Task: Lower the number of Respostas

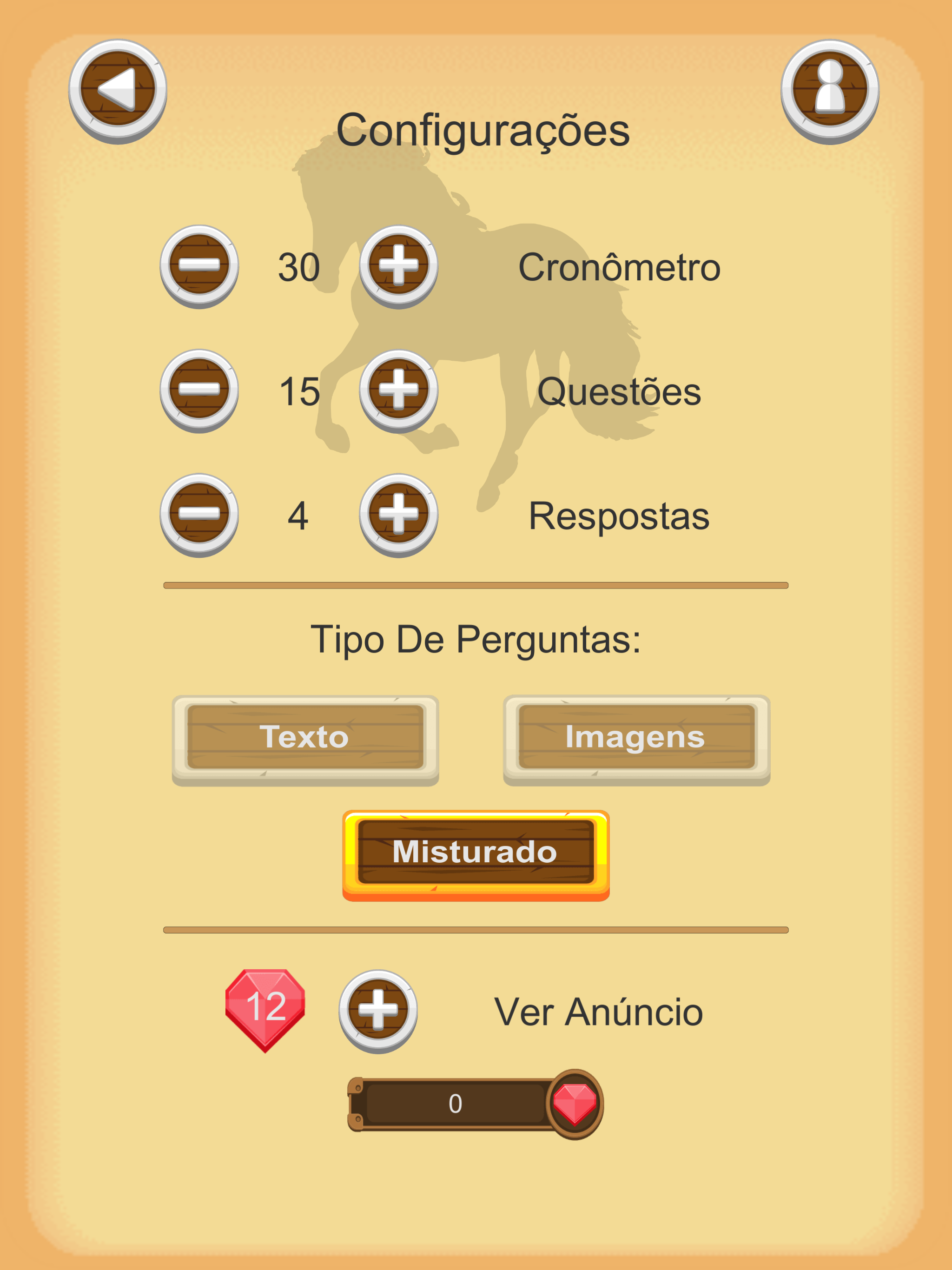Action: click(199, 514)
